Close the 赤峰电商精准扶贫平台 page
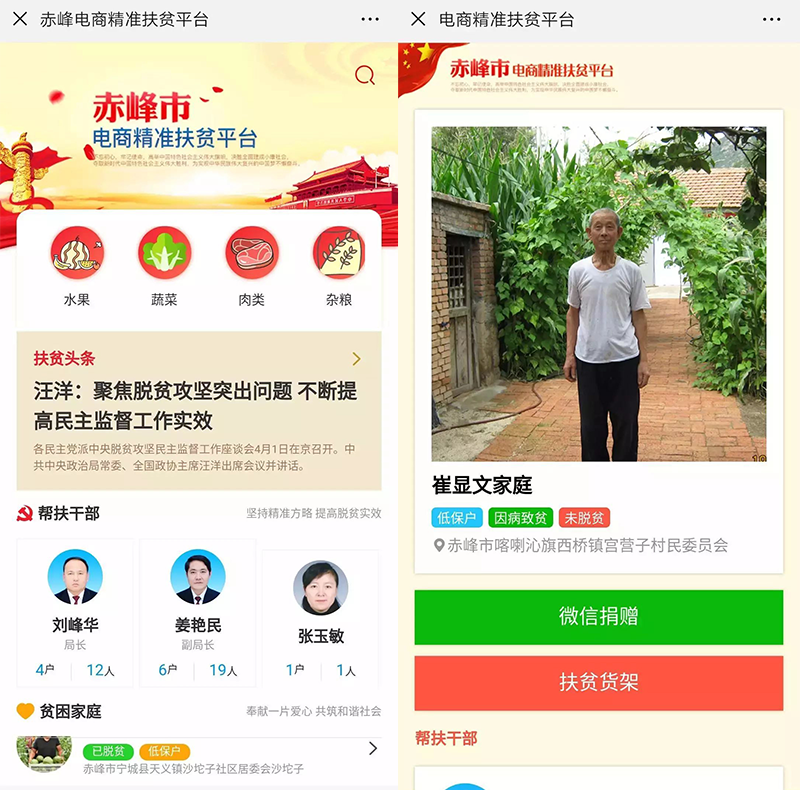 pyautogui.click(x=20, y=19)
